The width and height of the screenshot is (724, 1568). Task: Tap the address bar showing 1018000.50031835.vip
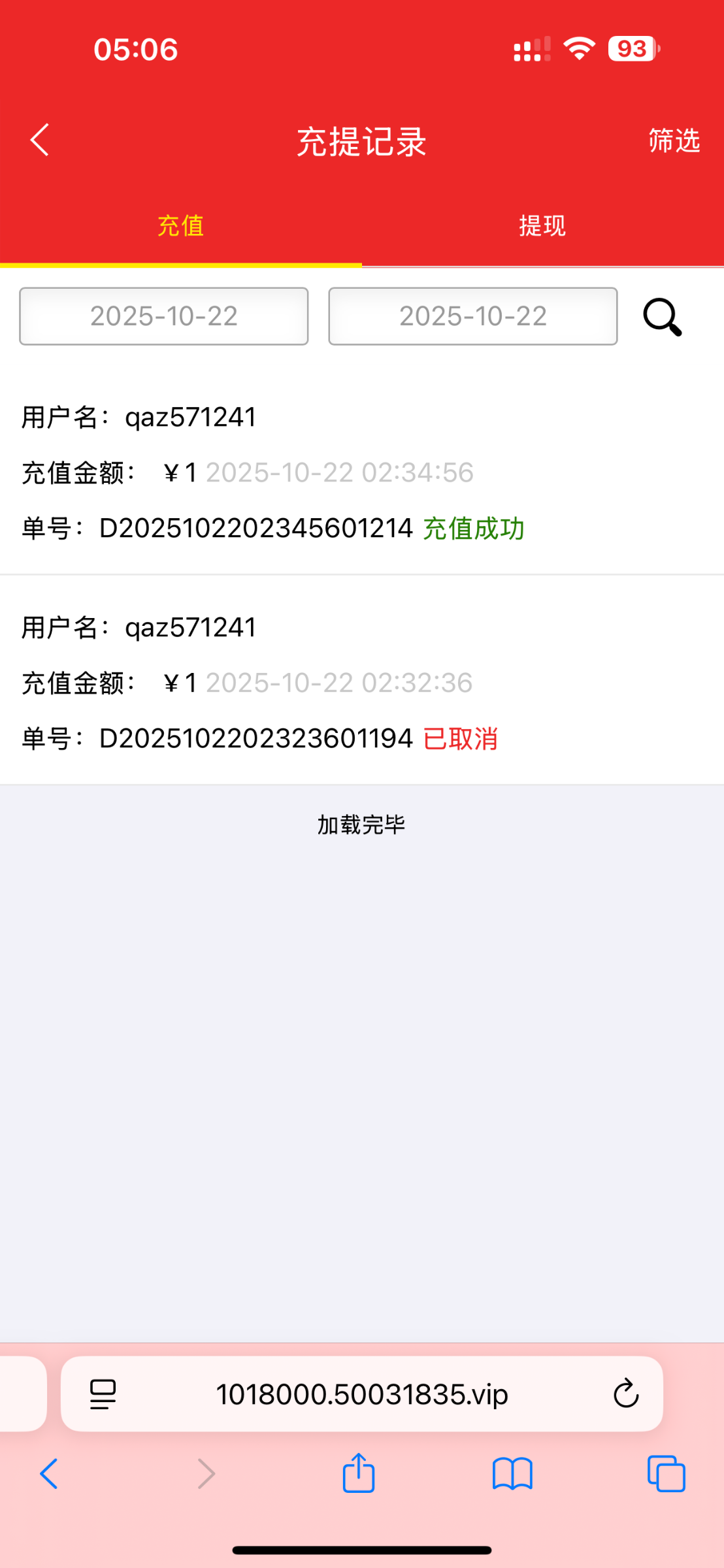click(x=363, y=1393)
